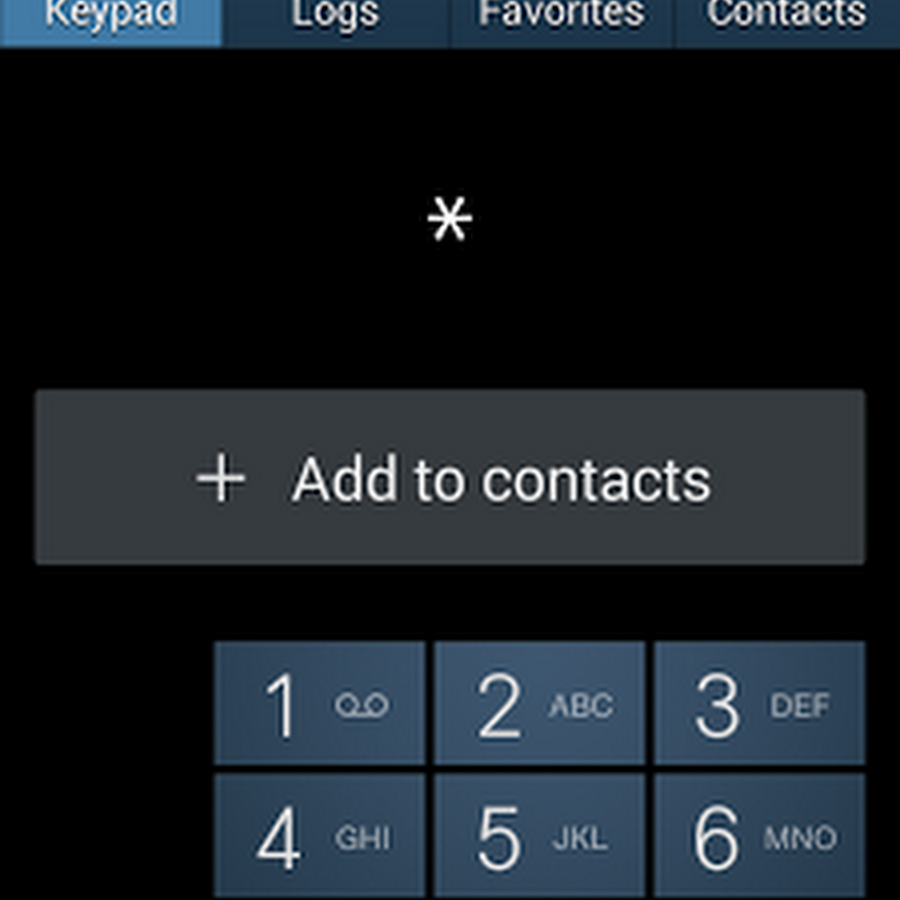Tap the 3 DEF key

point(760,704)
